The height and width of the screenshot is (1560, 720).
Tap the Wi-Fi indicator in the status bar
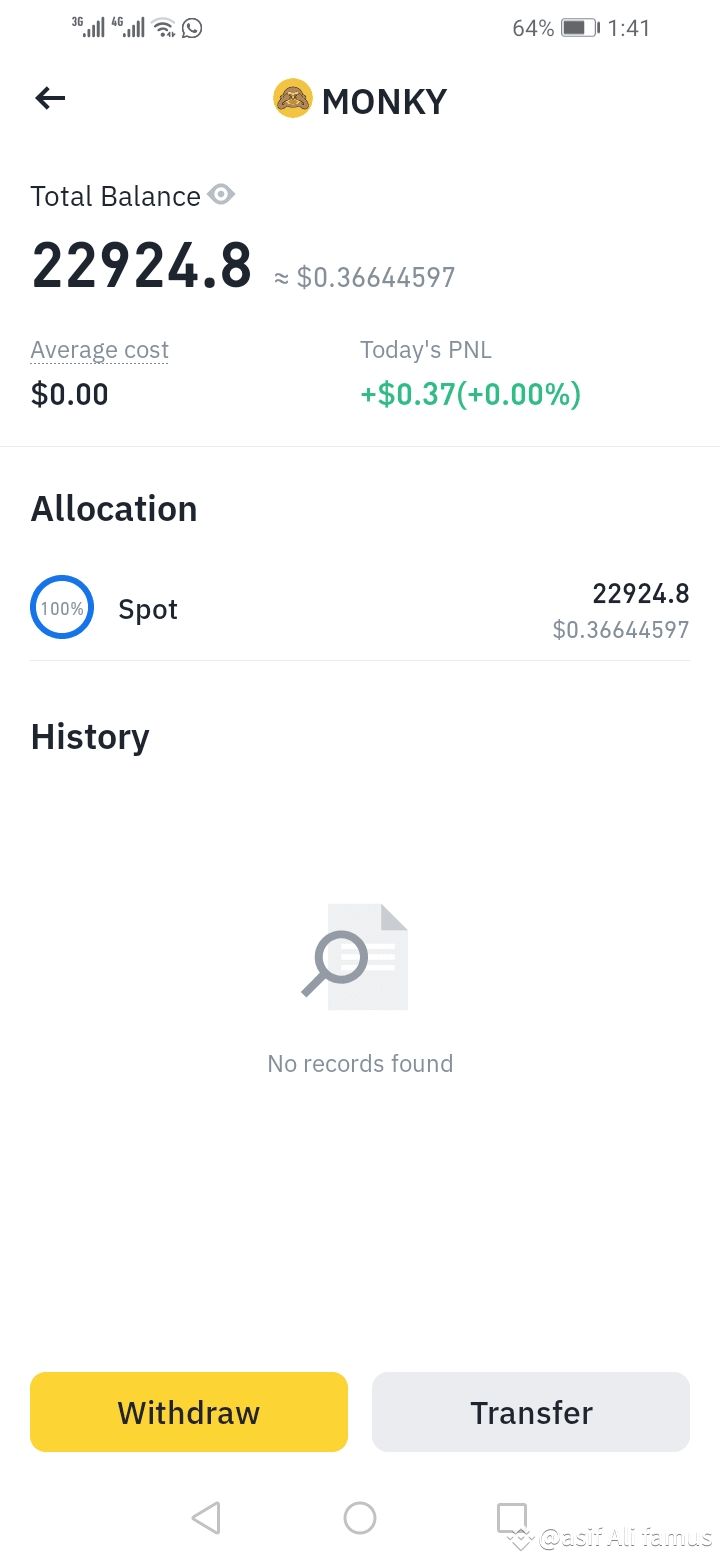[160, 27]
